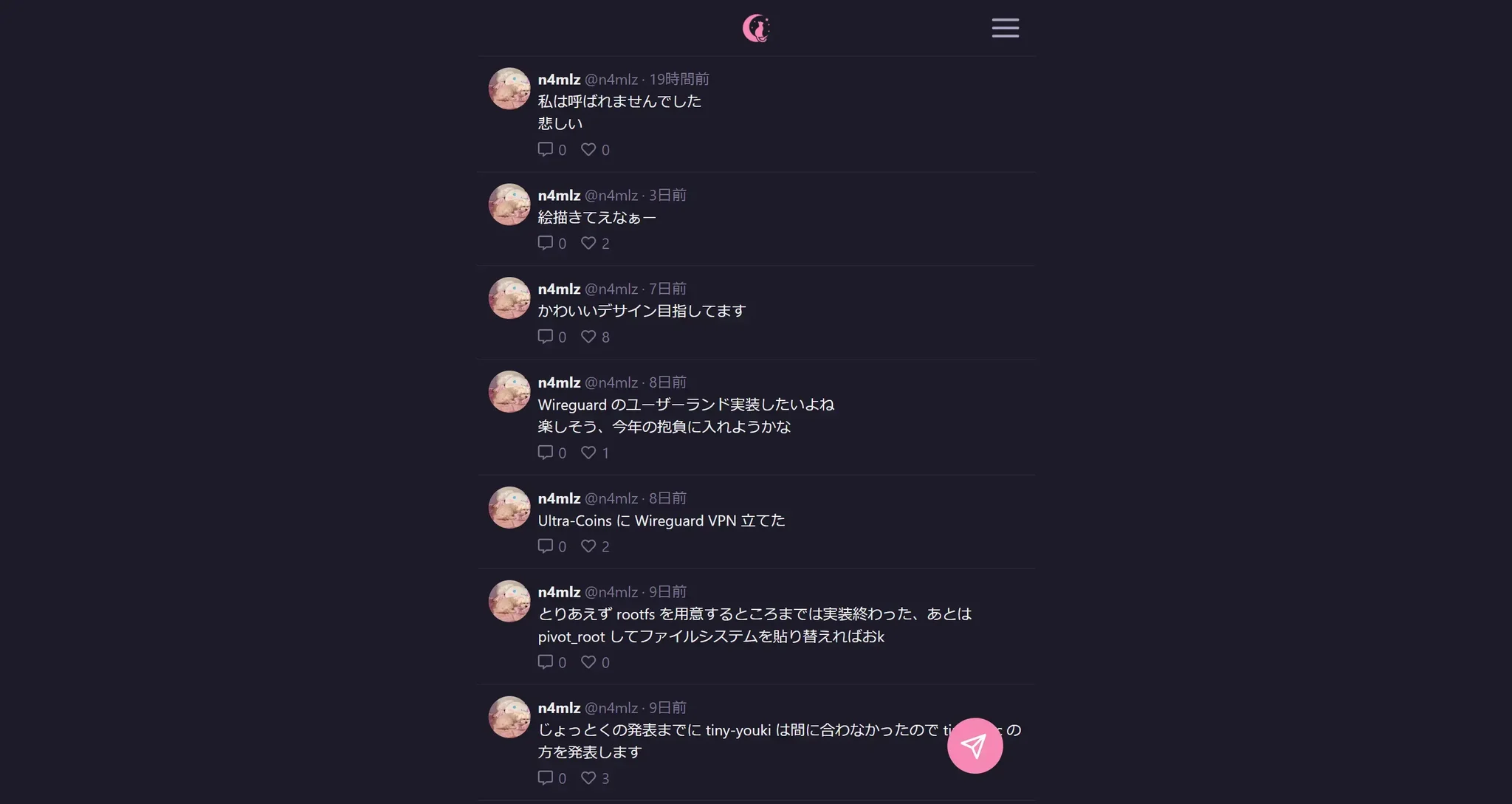Go to home via the pink moon logo

pos(756,28)
